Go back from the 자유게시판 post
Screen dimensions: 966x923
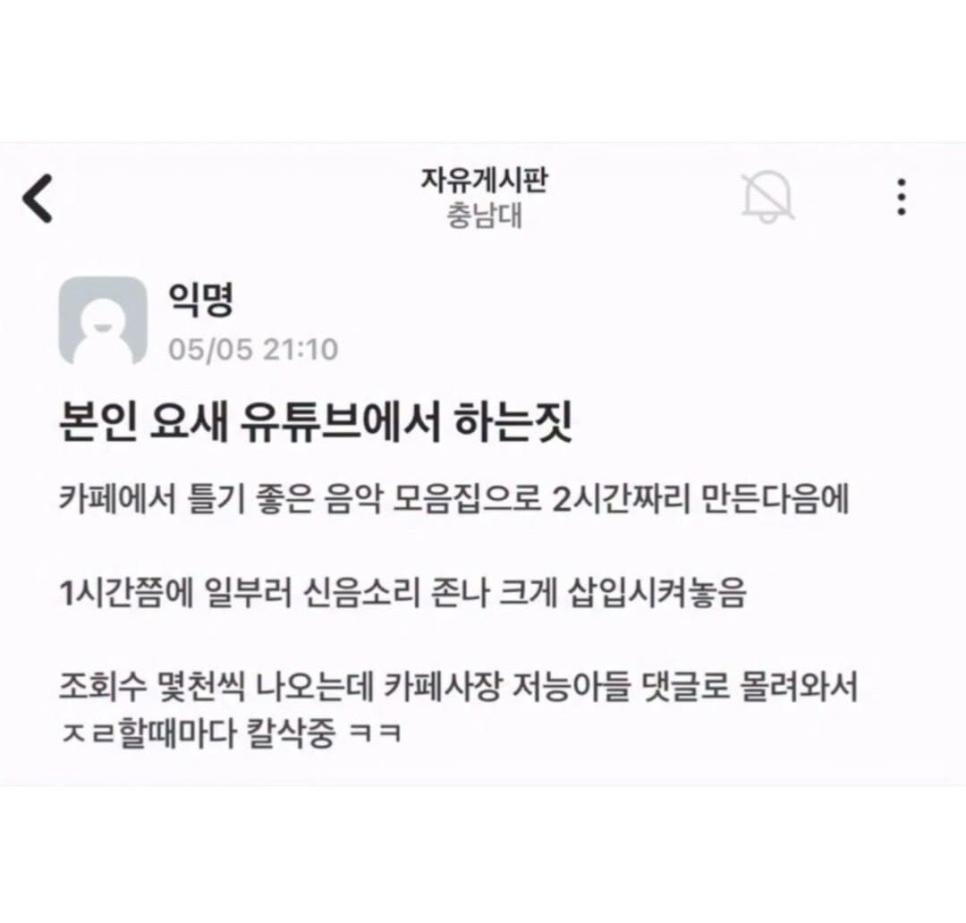click(38, 199)
